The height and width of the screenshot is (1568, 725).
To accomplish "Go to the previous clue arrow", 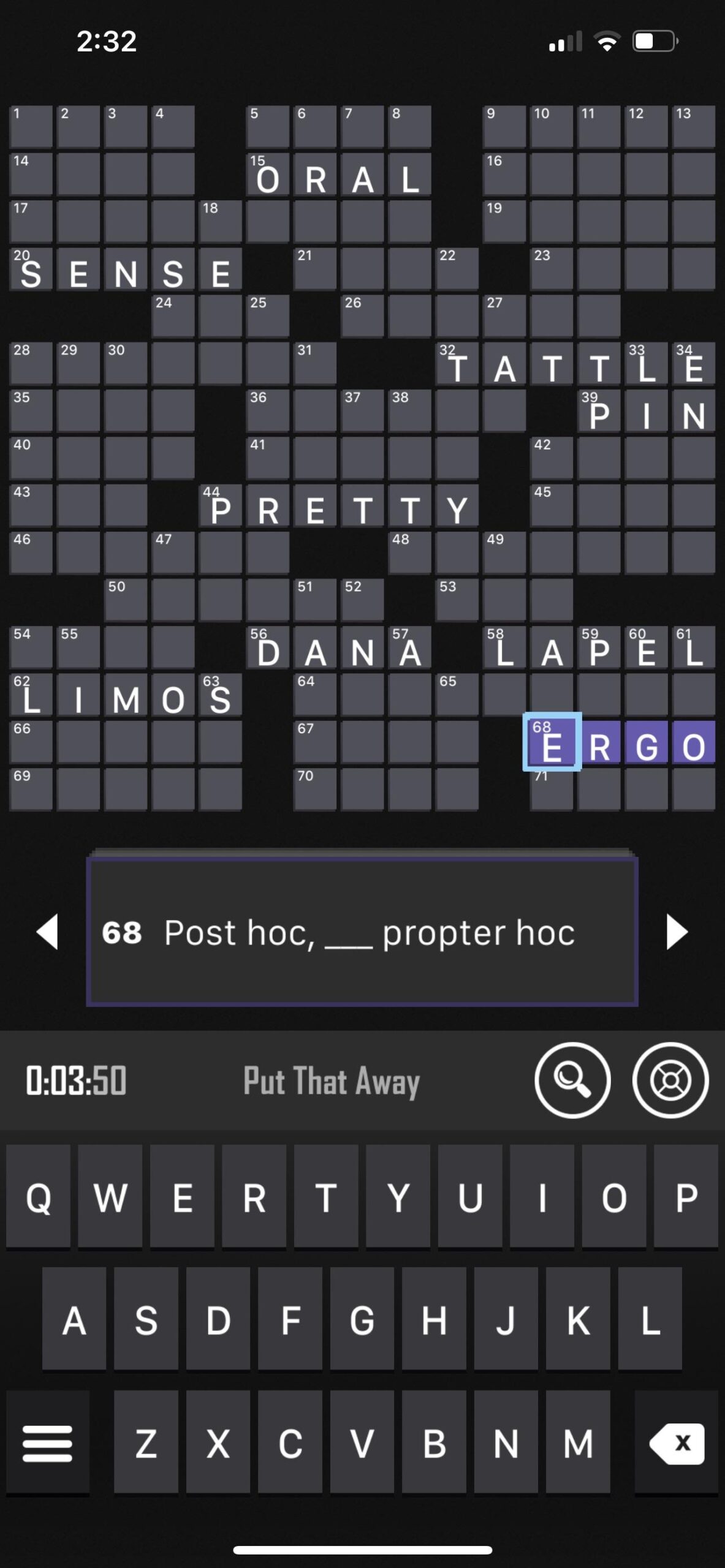I will click(x=48, y=932).
